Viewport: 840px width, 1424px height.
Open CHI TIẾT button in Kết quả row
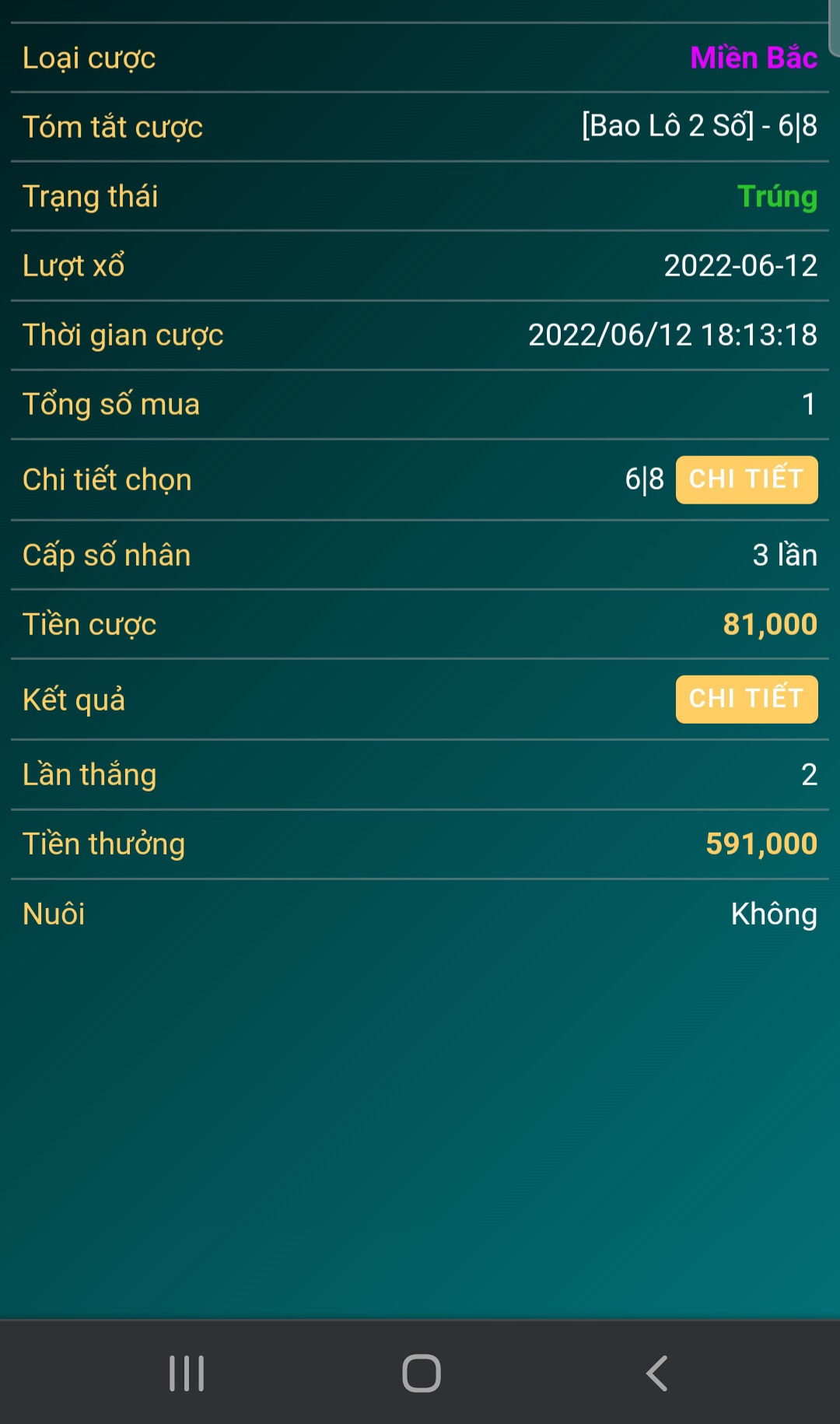click(746, 699)
